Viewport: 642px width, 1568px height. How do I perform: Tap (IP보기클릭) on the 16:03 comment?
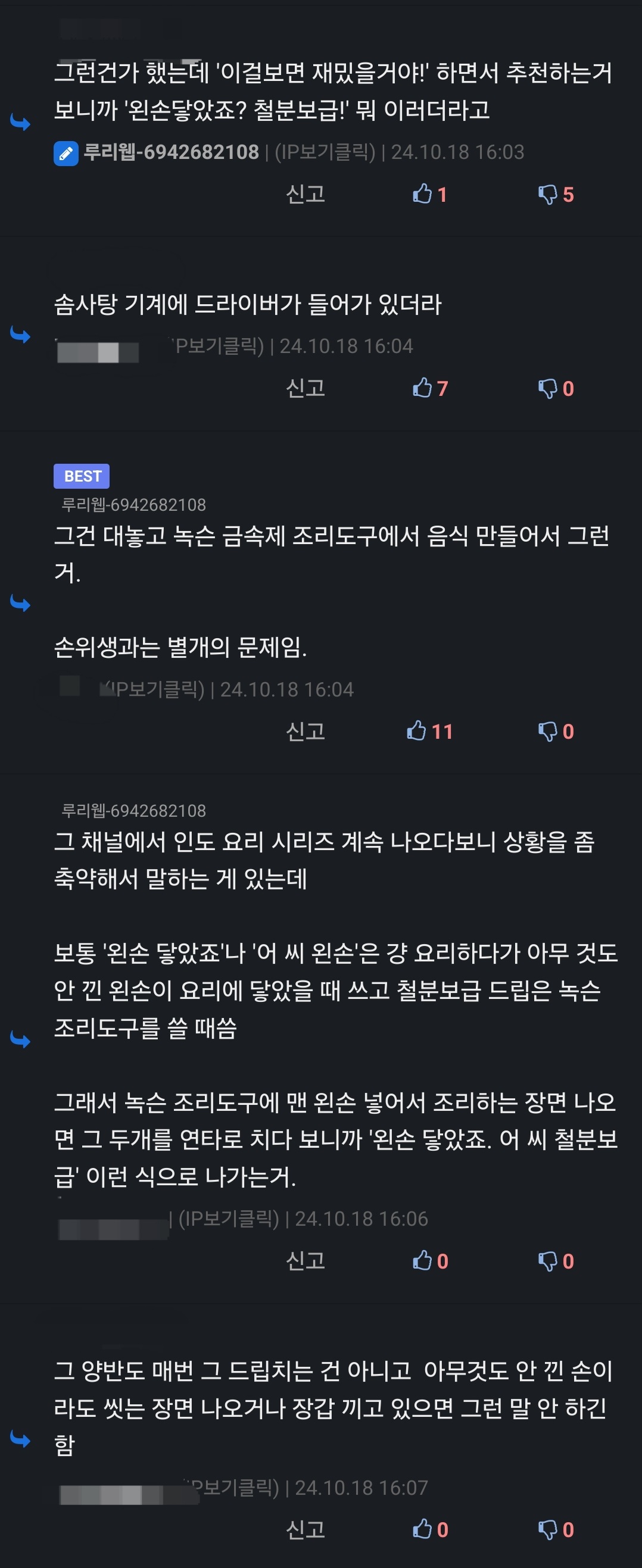point(325,152)
